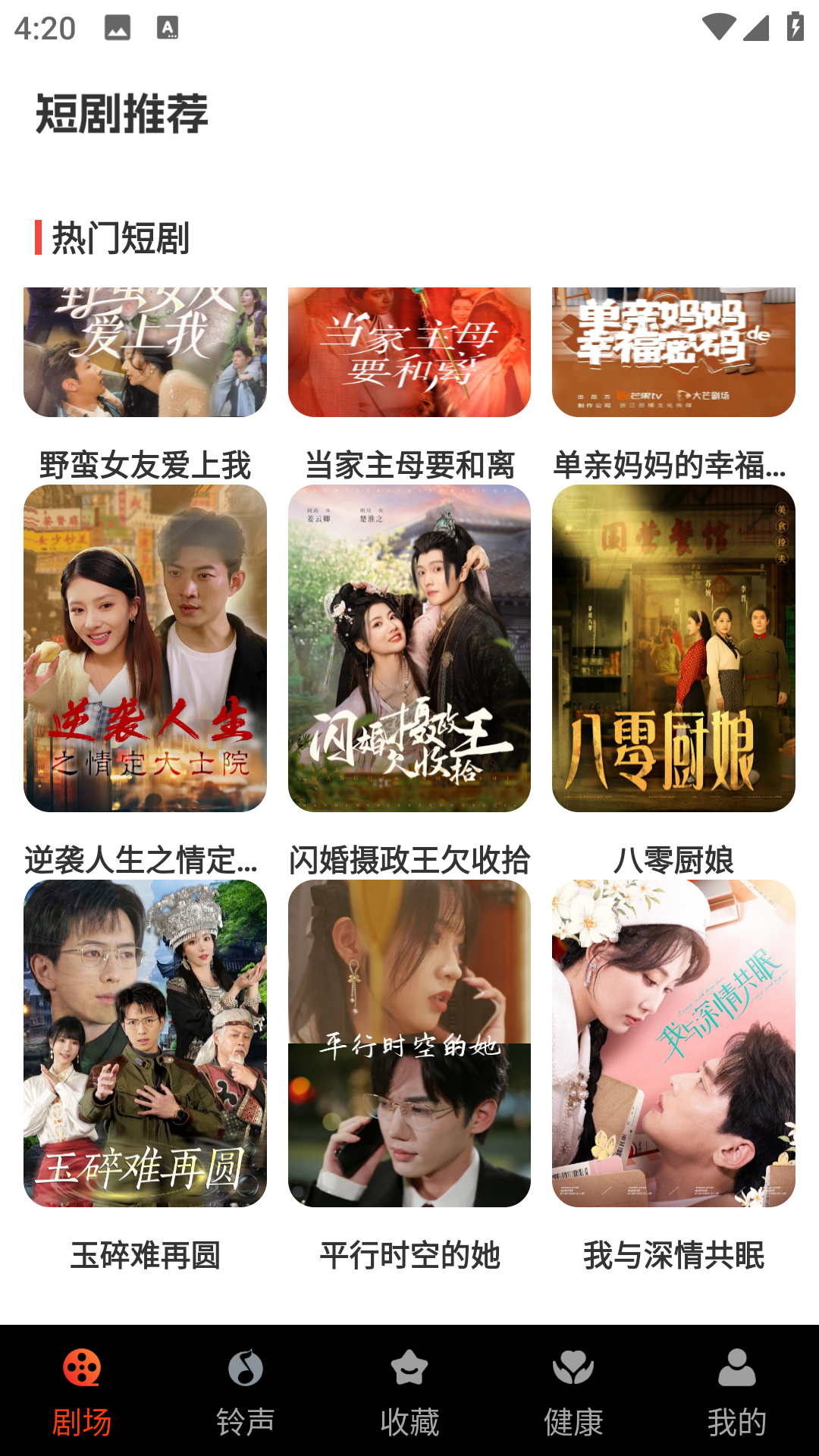The height and width of the screenshot is (1456, 819).
Task: Select the 玉碎难再圆 drama
Action: pos(145,1043)
